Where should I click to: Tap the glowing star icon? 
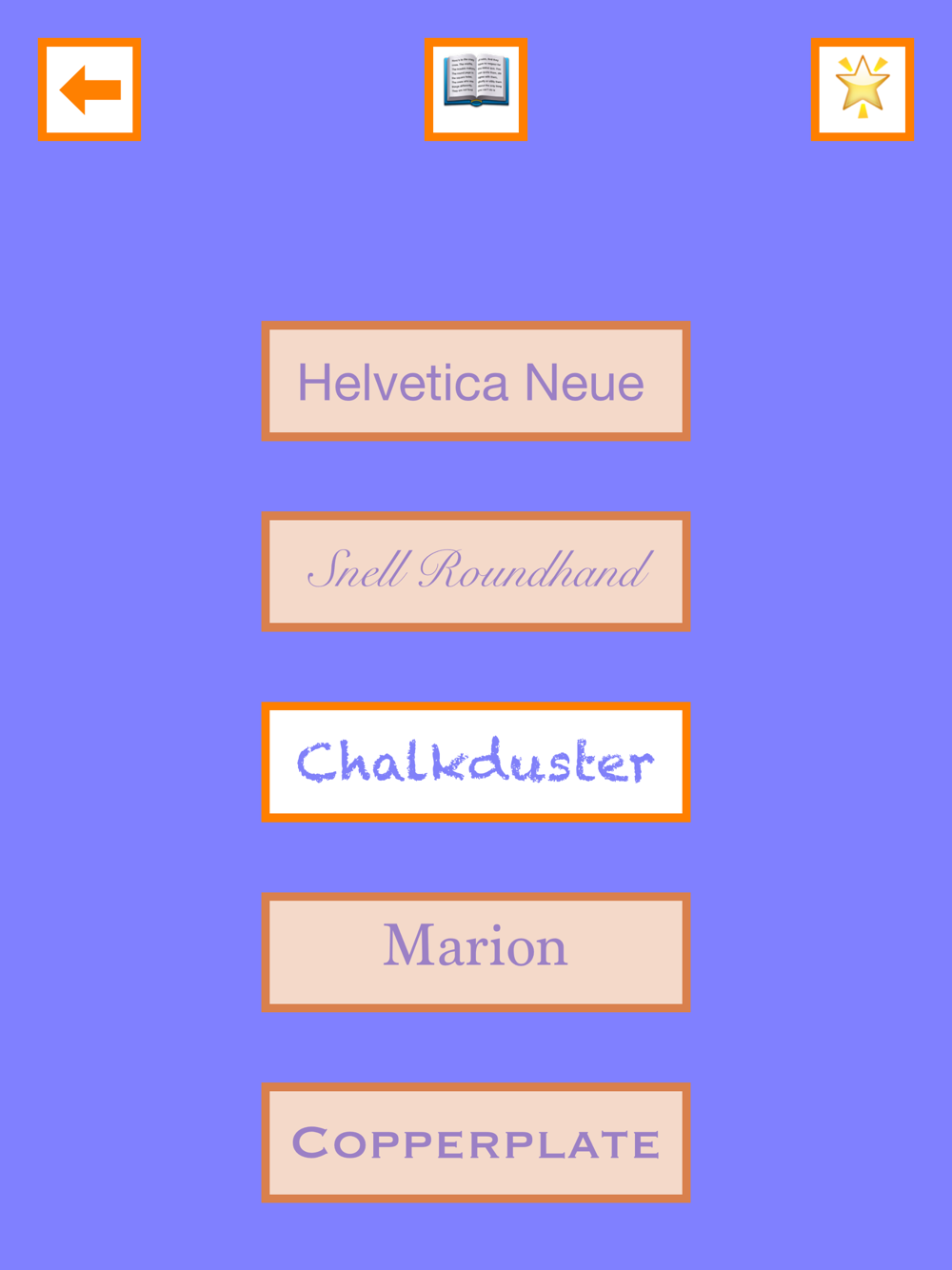point(863,89)
